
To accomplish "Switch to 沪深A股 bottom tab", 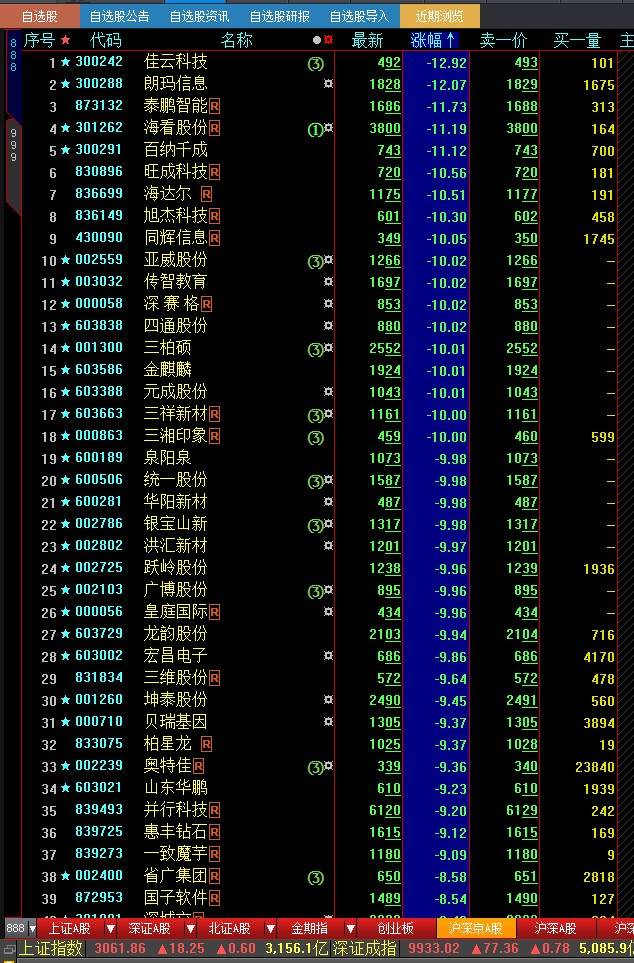I will (x=555, y=928).
